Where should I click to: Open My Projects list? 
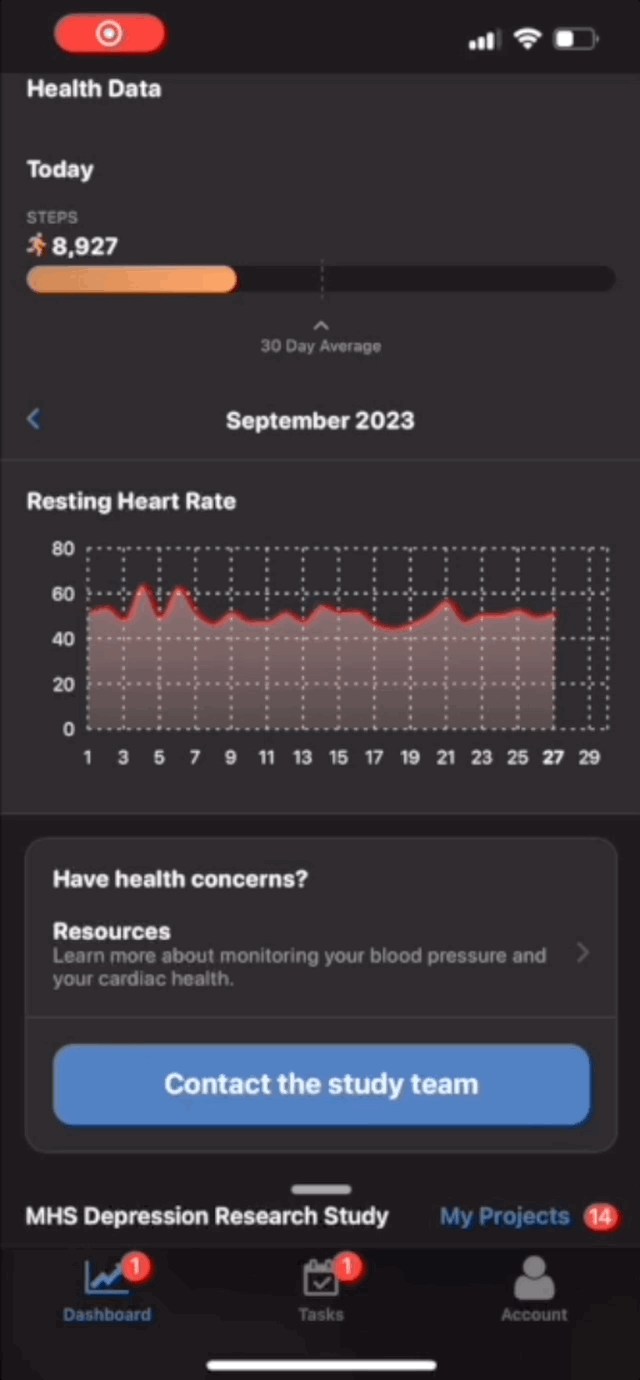(x=505, y=1216)
